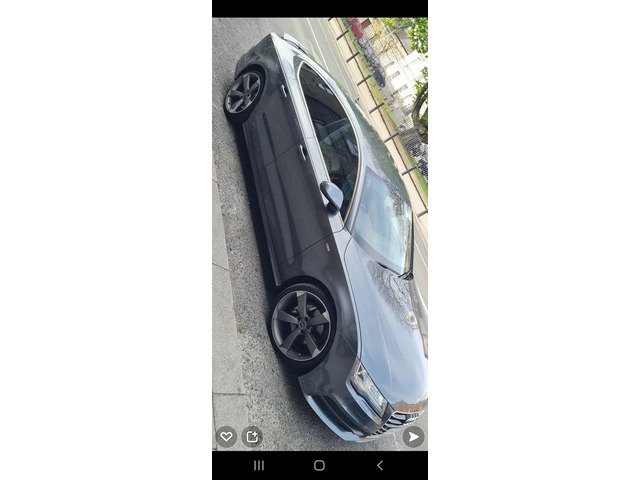Open recent apps from navigation bar
This screenshot has width=640, height=480.
click(259, 465)
